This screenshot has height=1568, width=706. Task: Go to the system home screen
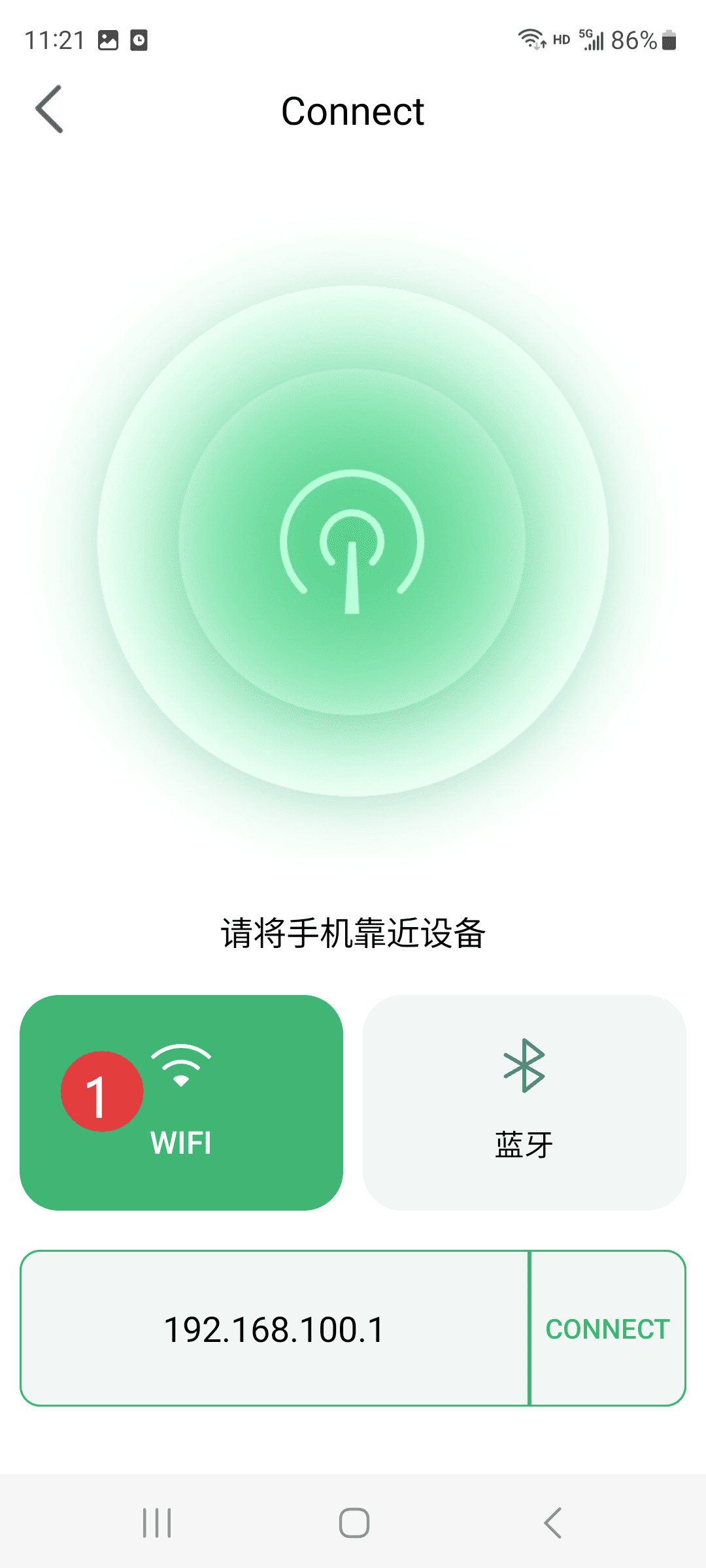[354, 1523]
